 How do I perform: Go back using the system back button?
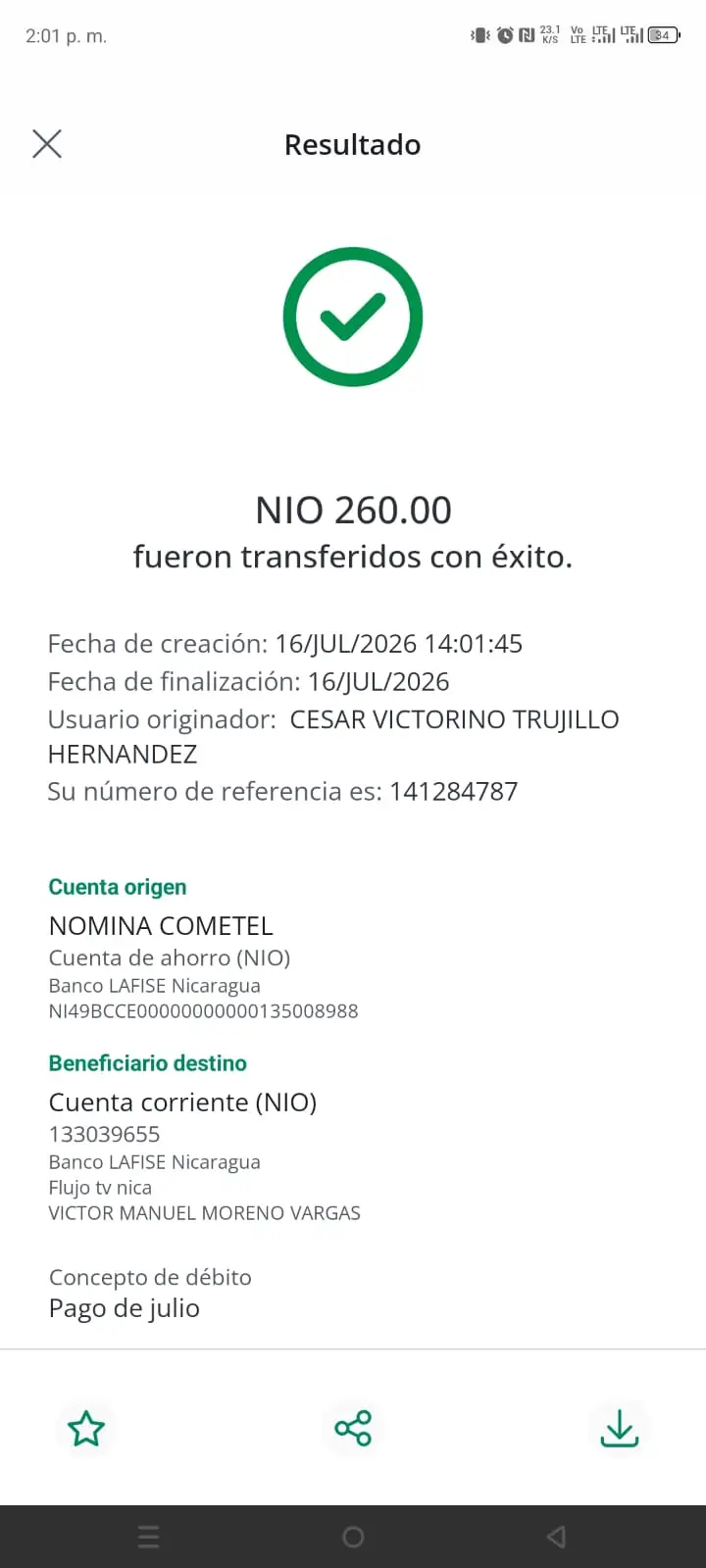[x=556, y=1537]
